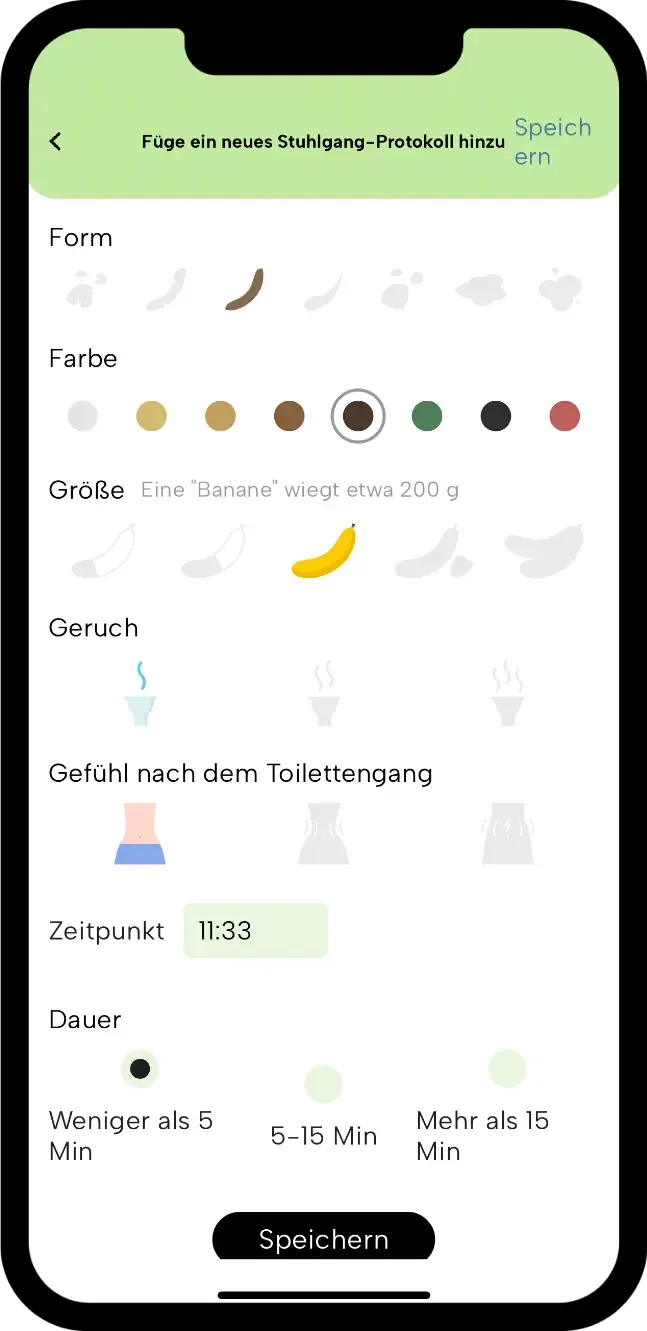Image resolution: width=647 pixels, height=1331 pixels.
Task: Select the colored belly feeling icon
Action: (x=140, y=833)
